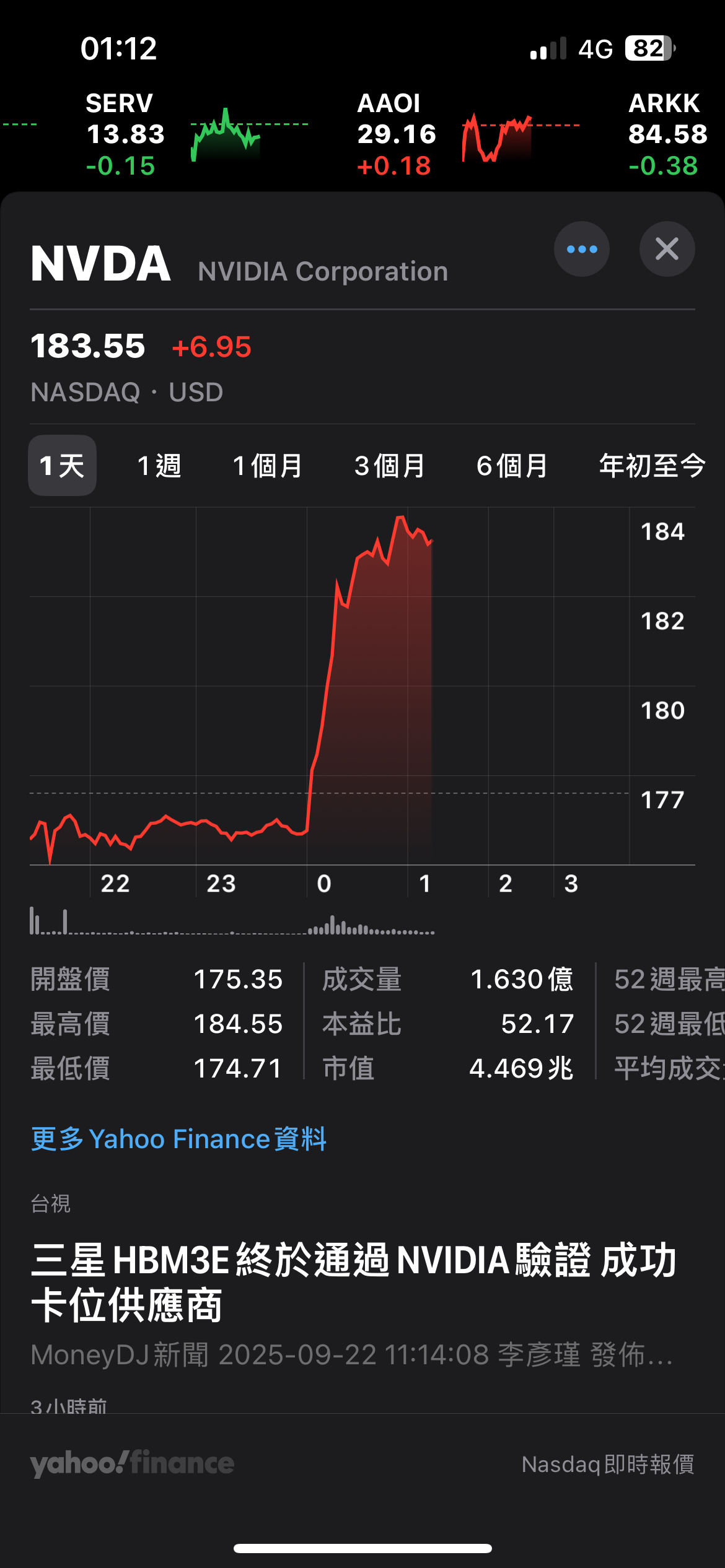Viewport: 725px width, 1568px height.
Task: View the 6個月 price chart
Action: click(x=512, y=466)
